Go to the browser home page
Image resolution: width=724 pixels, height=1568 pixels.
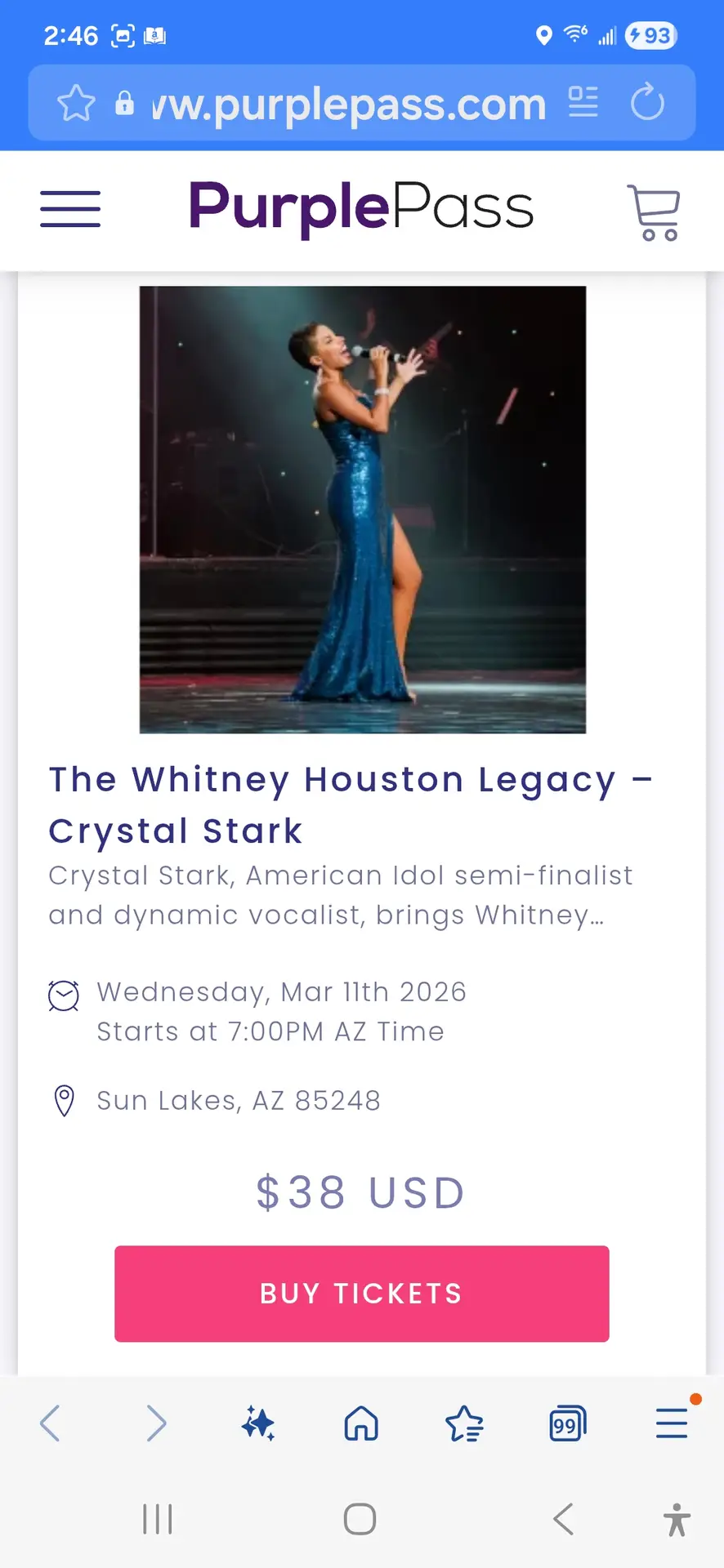[x=361, y=1423]
